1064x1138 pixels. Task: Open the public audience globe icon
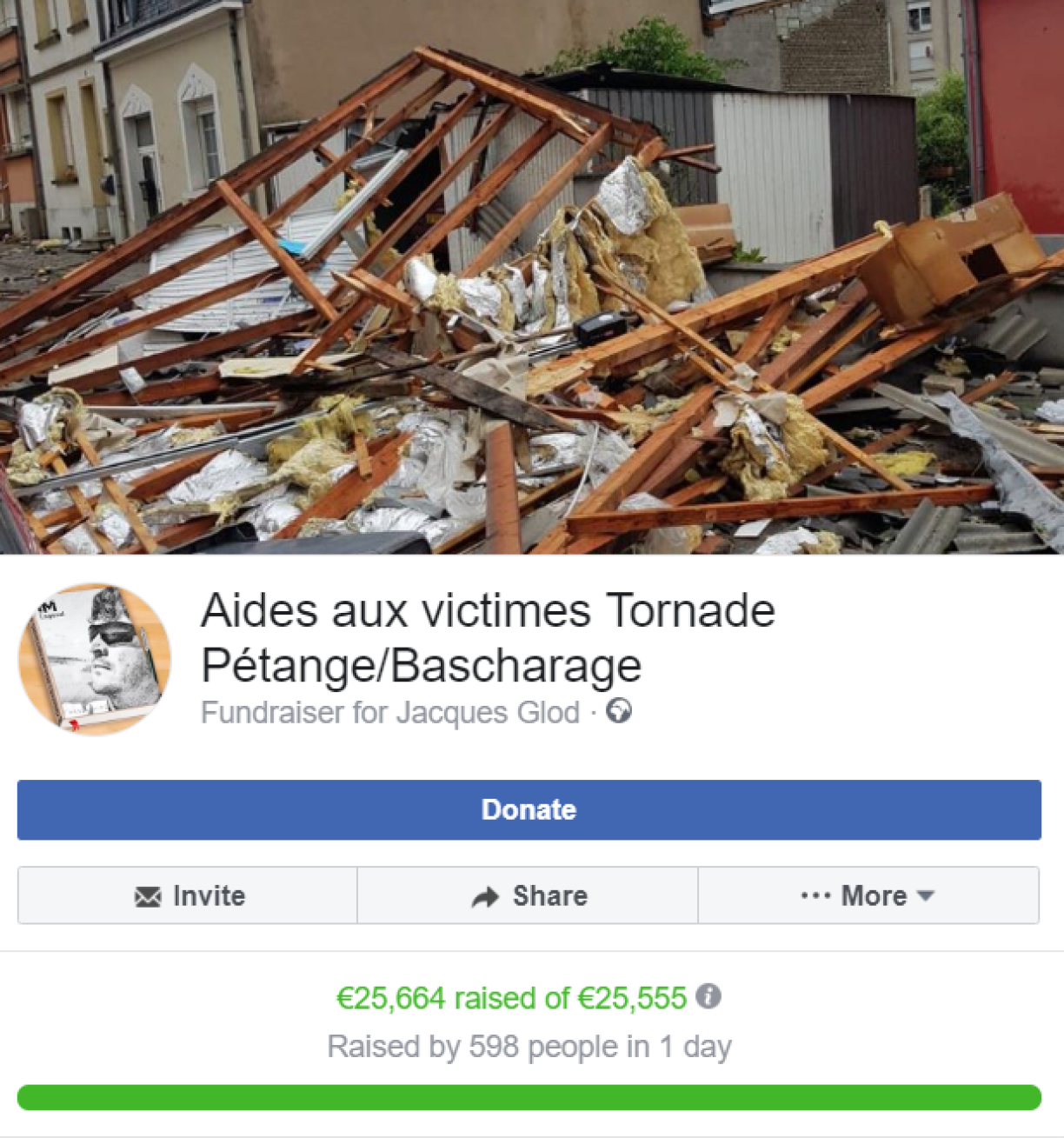click(x=619, y=711)
